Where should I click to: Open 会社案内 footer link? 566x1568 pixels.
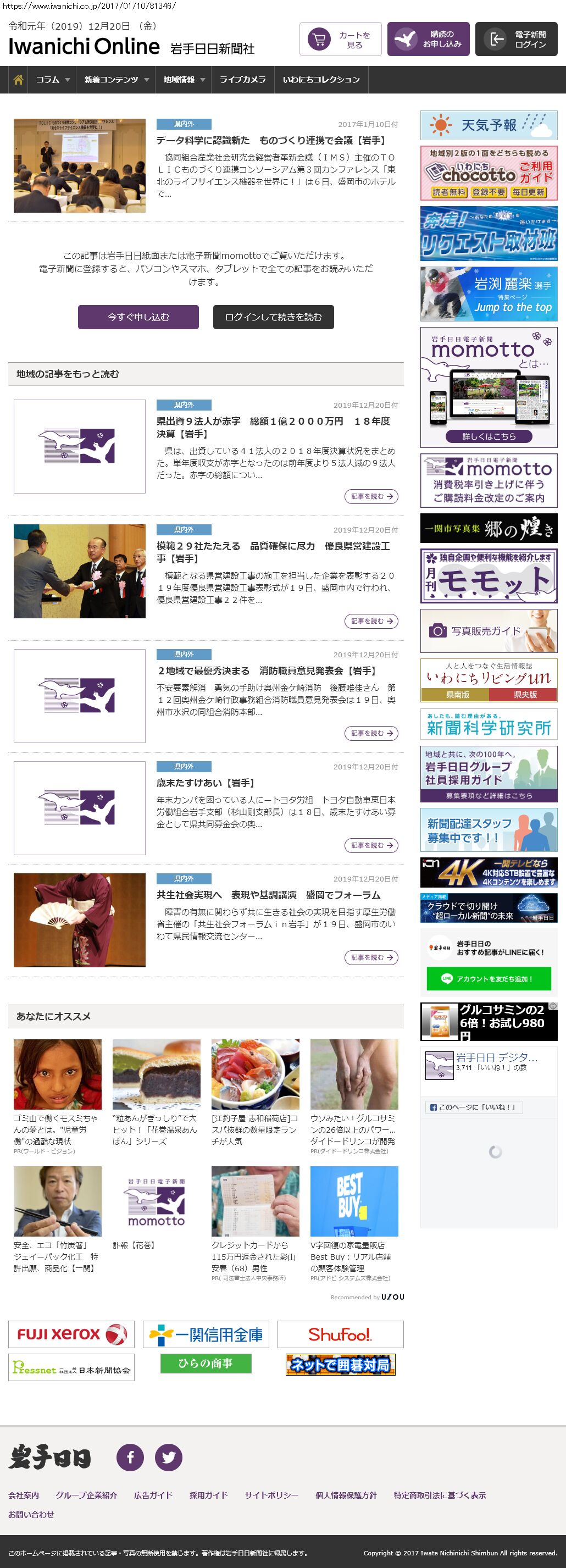coord(24,1495)
